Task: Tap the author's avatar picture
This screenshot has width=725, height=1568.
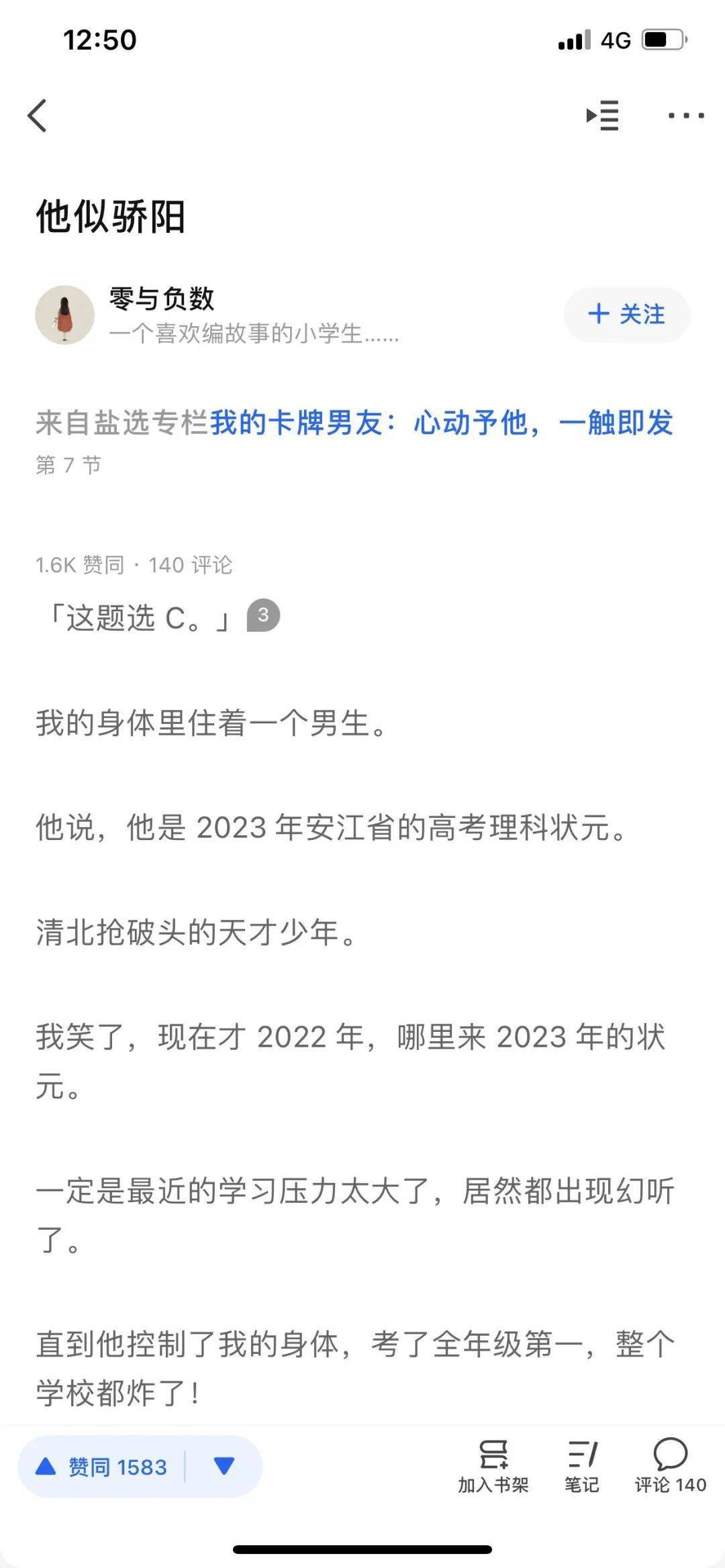Action: 64,314
